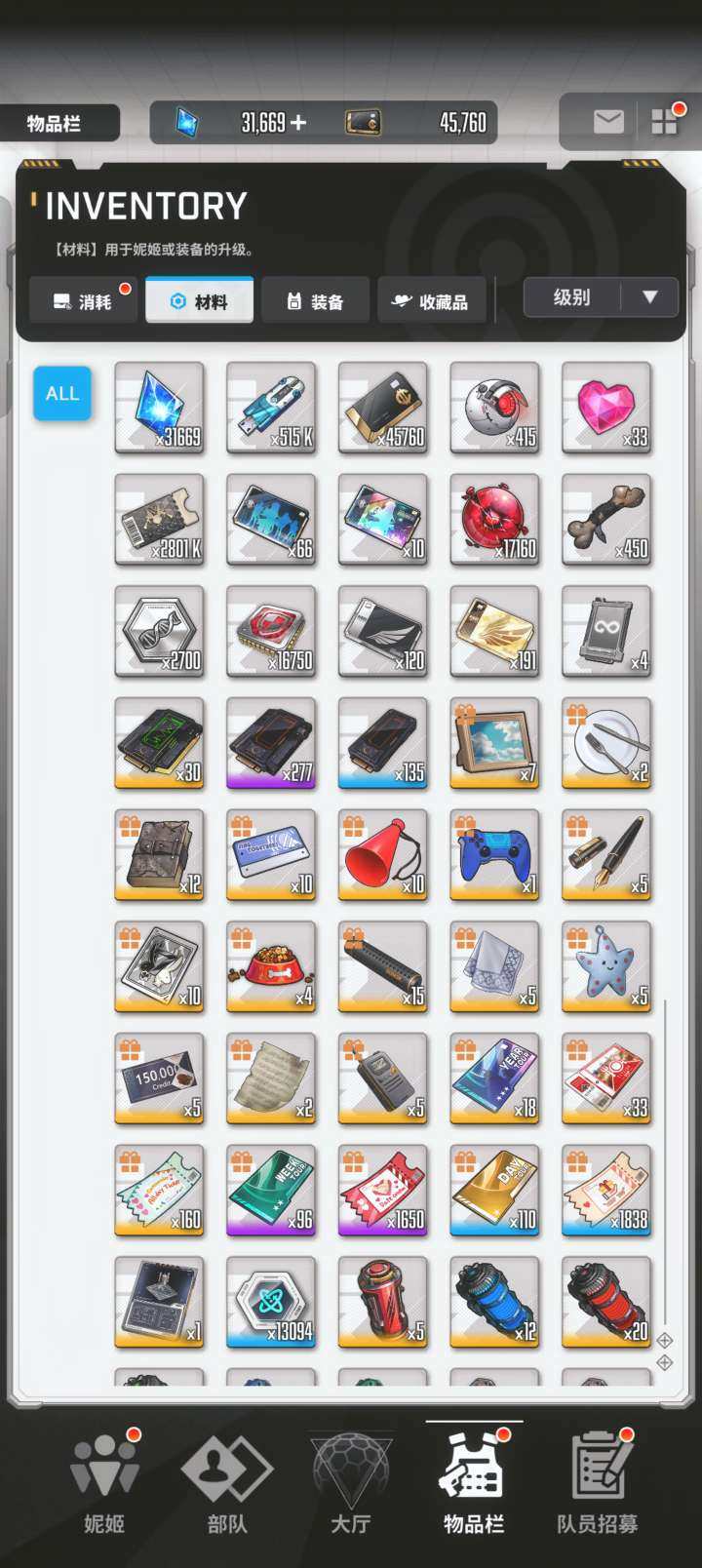Open the 150,000 credit voucher item
The height and width of the screenshot is (1568, 702).
(x=159, y=1078)
